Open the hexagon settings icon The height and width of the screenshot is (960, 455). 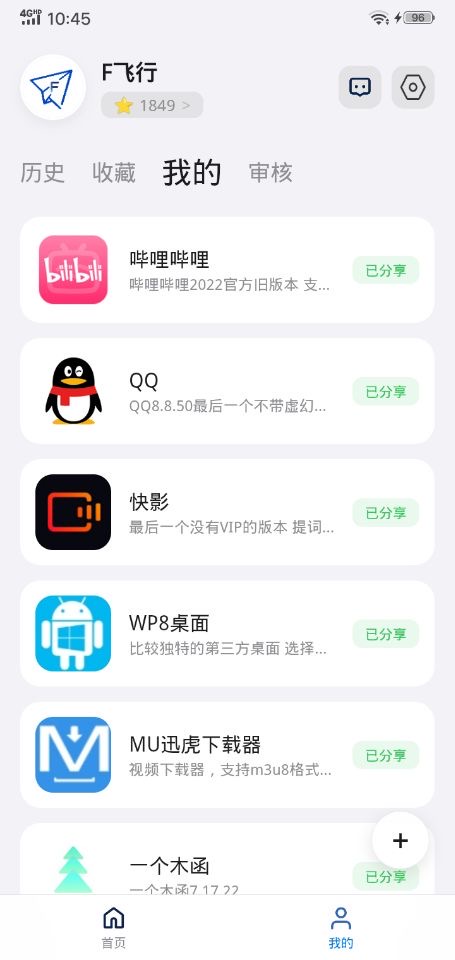point(413,88)
